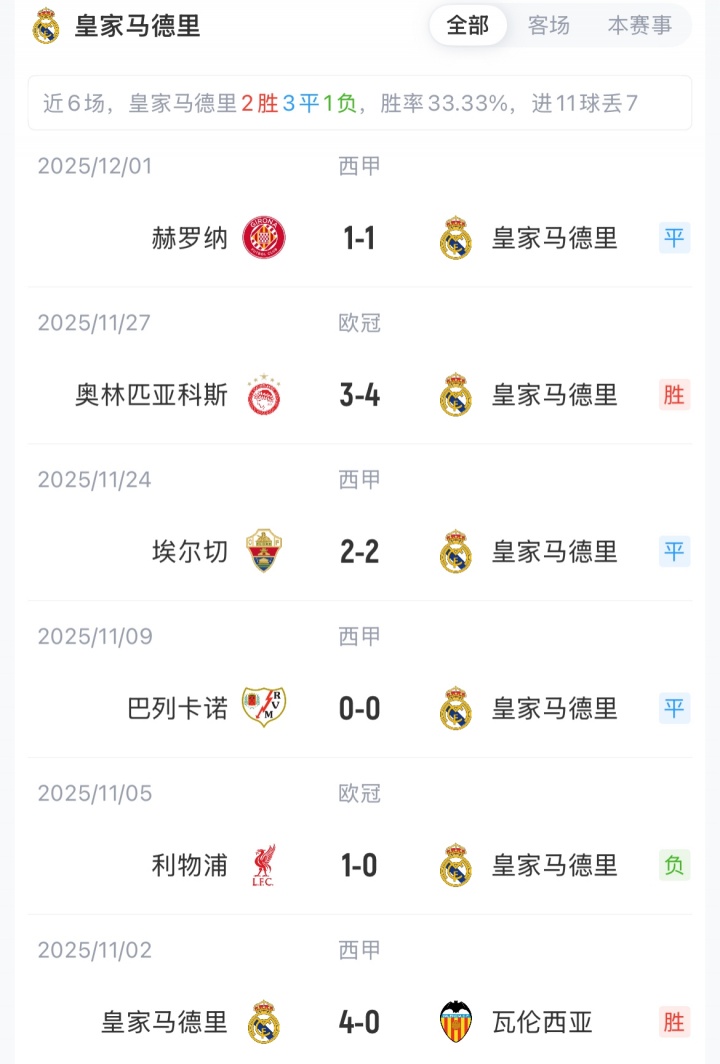View the 利物浦 1-0 皇家马德里 match
Image resolution: width=720 pixels, height=1064 pixels.
[x=360, y=865]
